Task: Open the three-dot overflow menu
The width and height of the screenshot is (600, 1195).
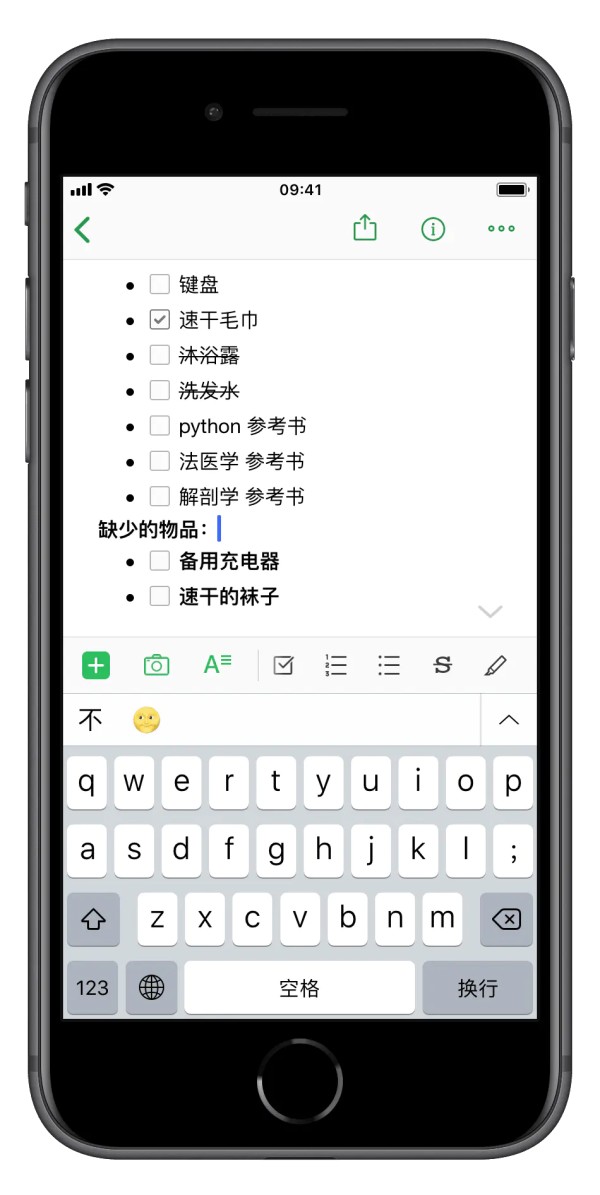Action: tap(501, 229)
